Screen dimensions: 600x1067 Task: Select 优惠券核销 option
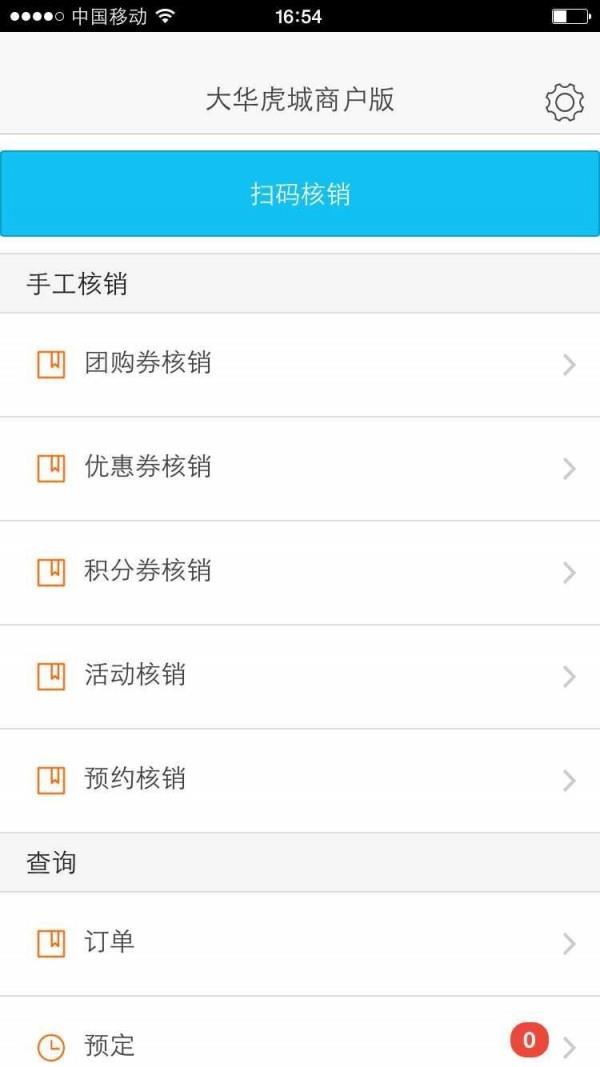pyautogui.click(x=300, y=470)
